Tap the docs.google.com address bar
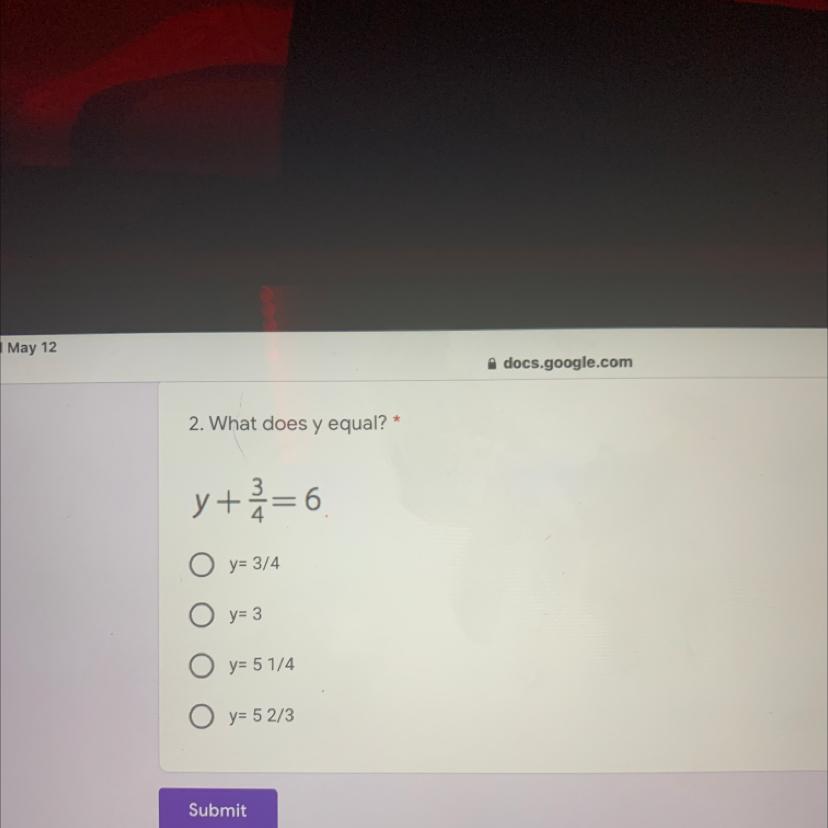The image size is (828, 828). click(x=560, y=363)
